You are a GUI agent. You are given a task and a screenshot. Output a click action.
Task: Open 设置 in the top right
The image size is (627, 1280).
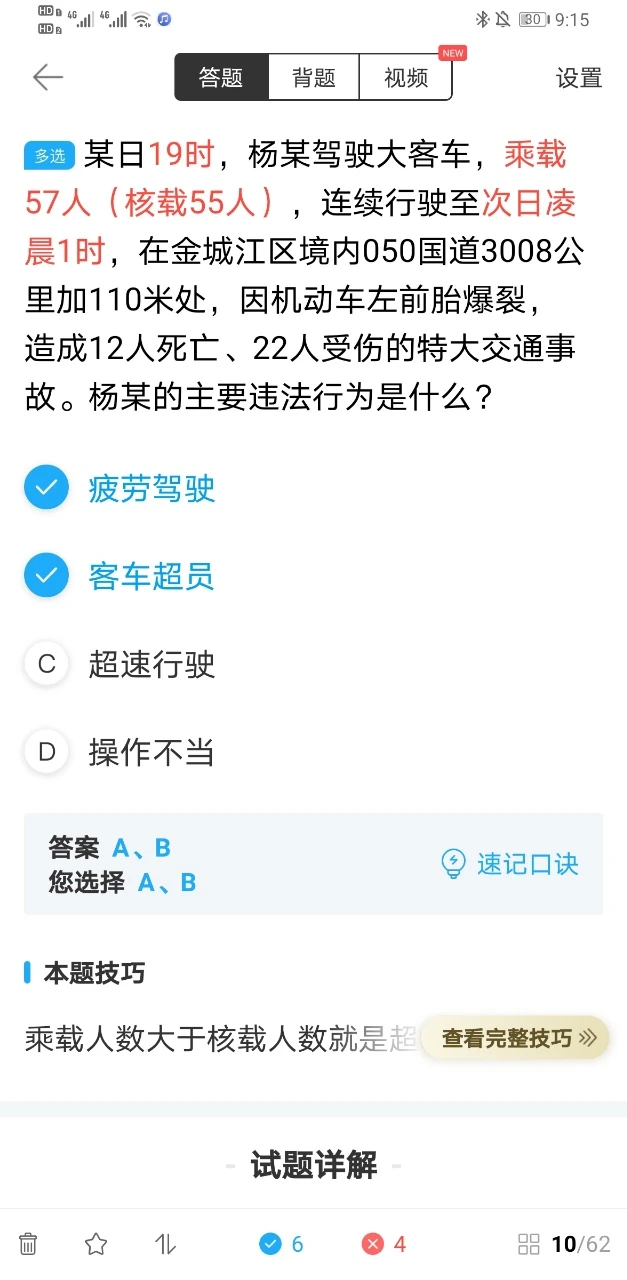579,78
